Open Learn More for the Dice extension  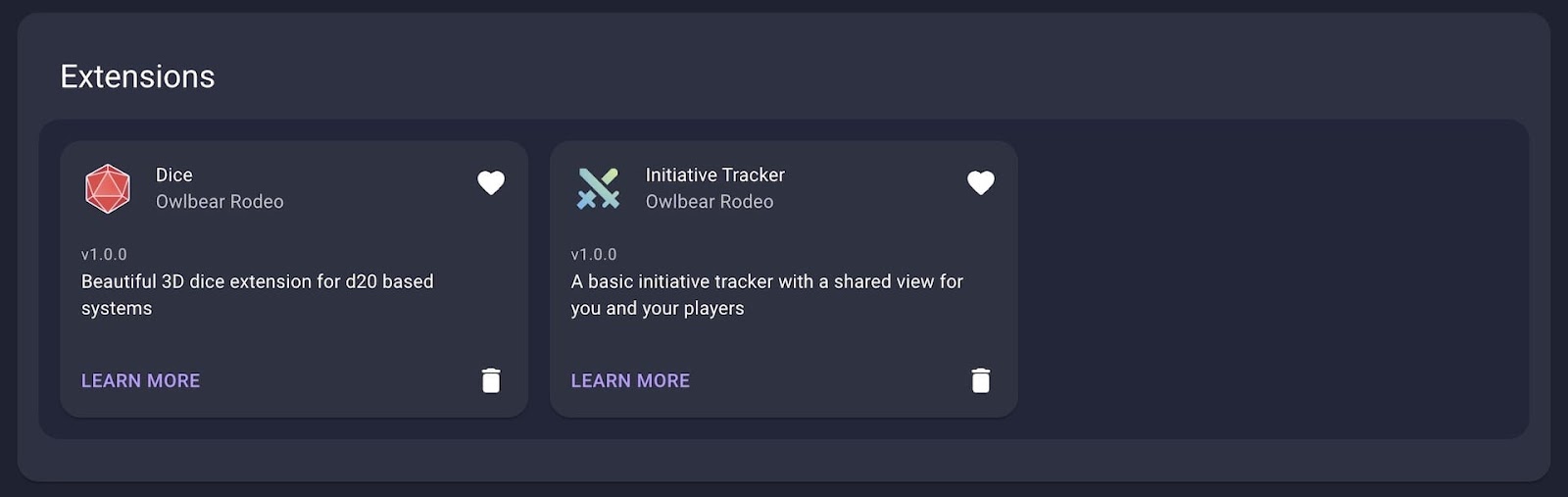140,381
